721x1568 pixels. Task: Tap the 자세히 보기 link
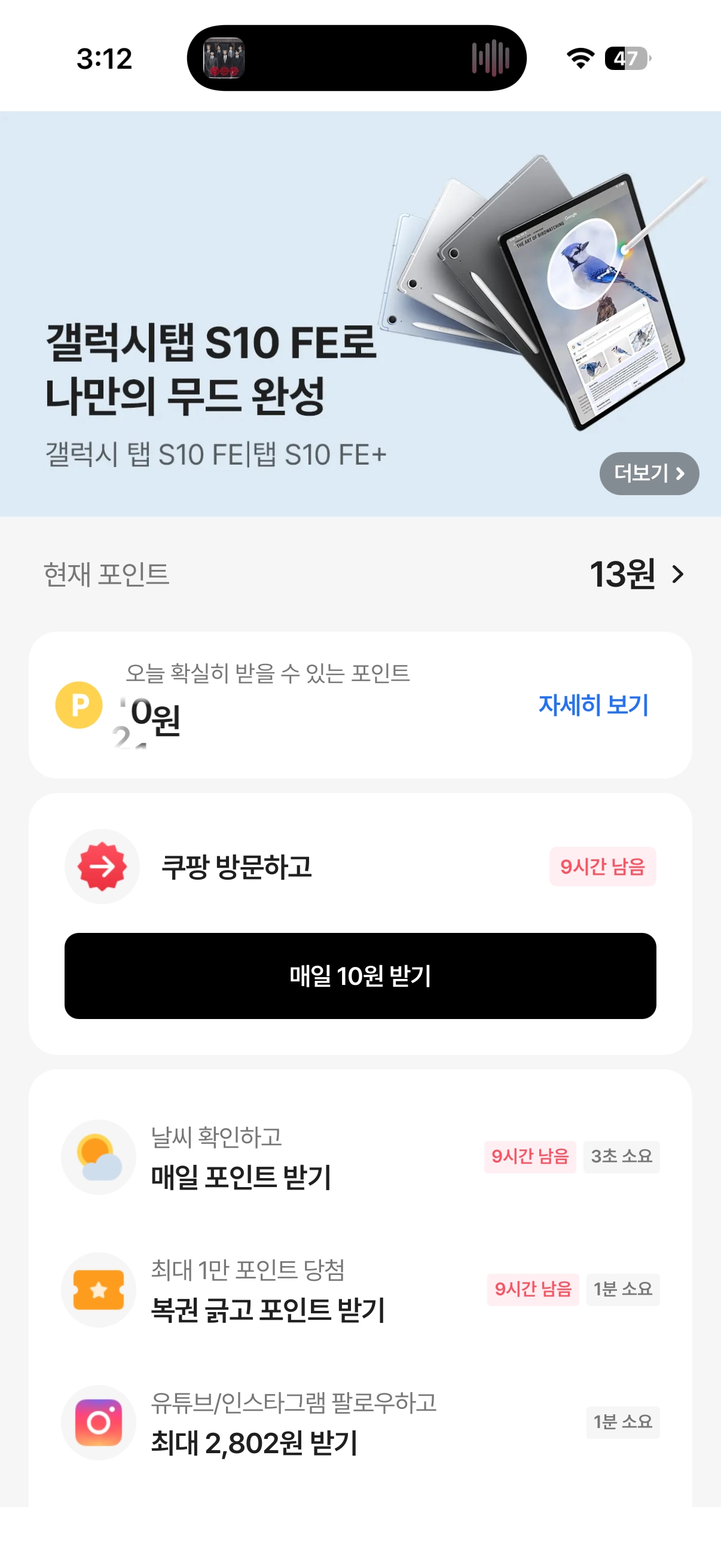click(592, 705)
